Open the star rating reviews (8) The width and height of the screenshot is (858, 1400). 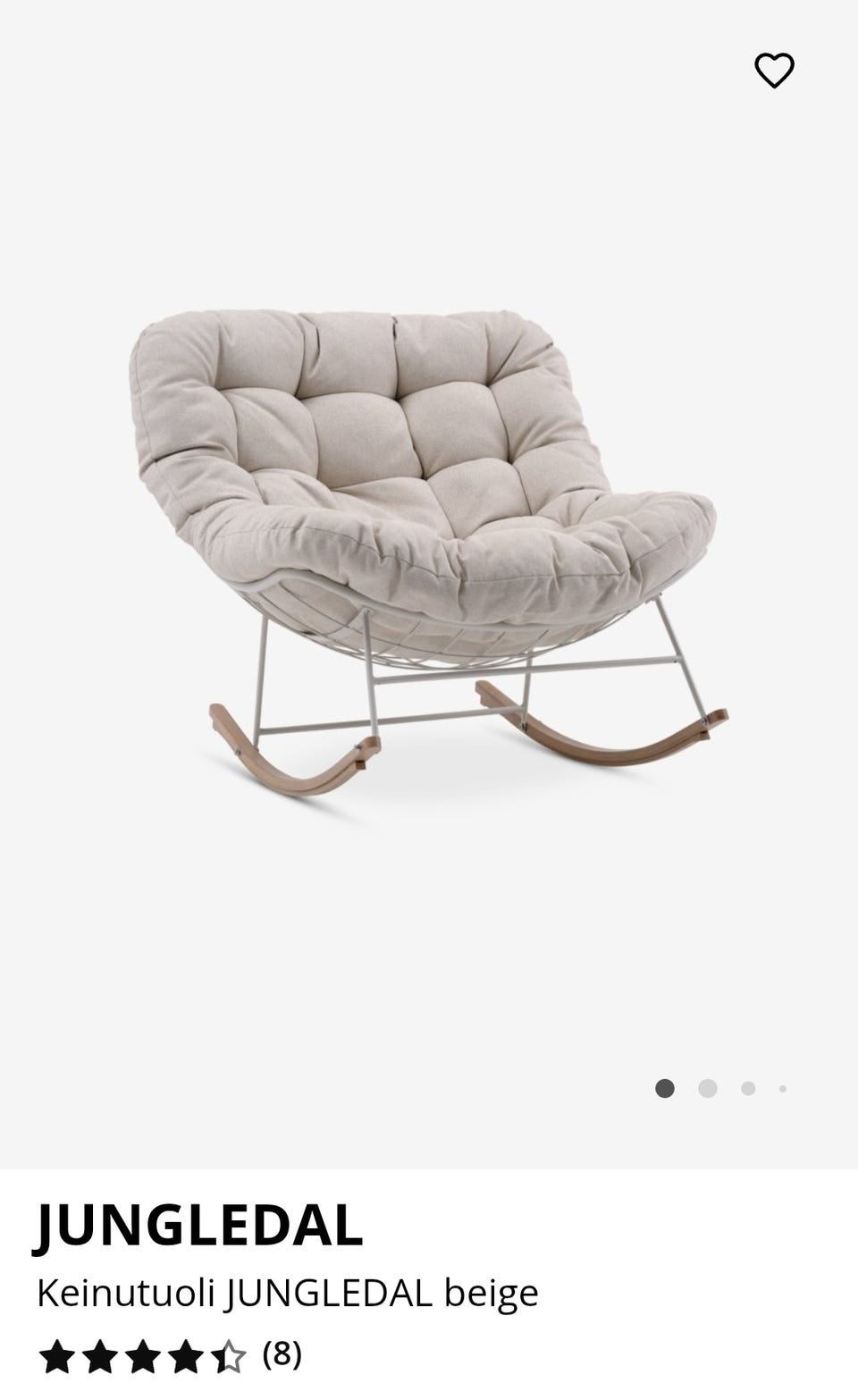click(x=170, y=1355)
